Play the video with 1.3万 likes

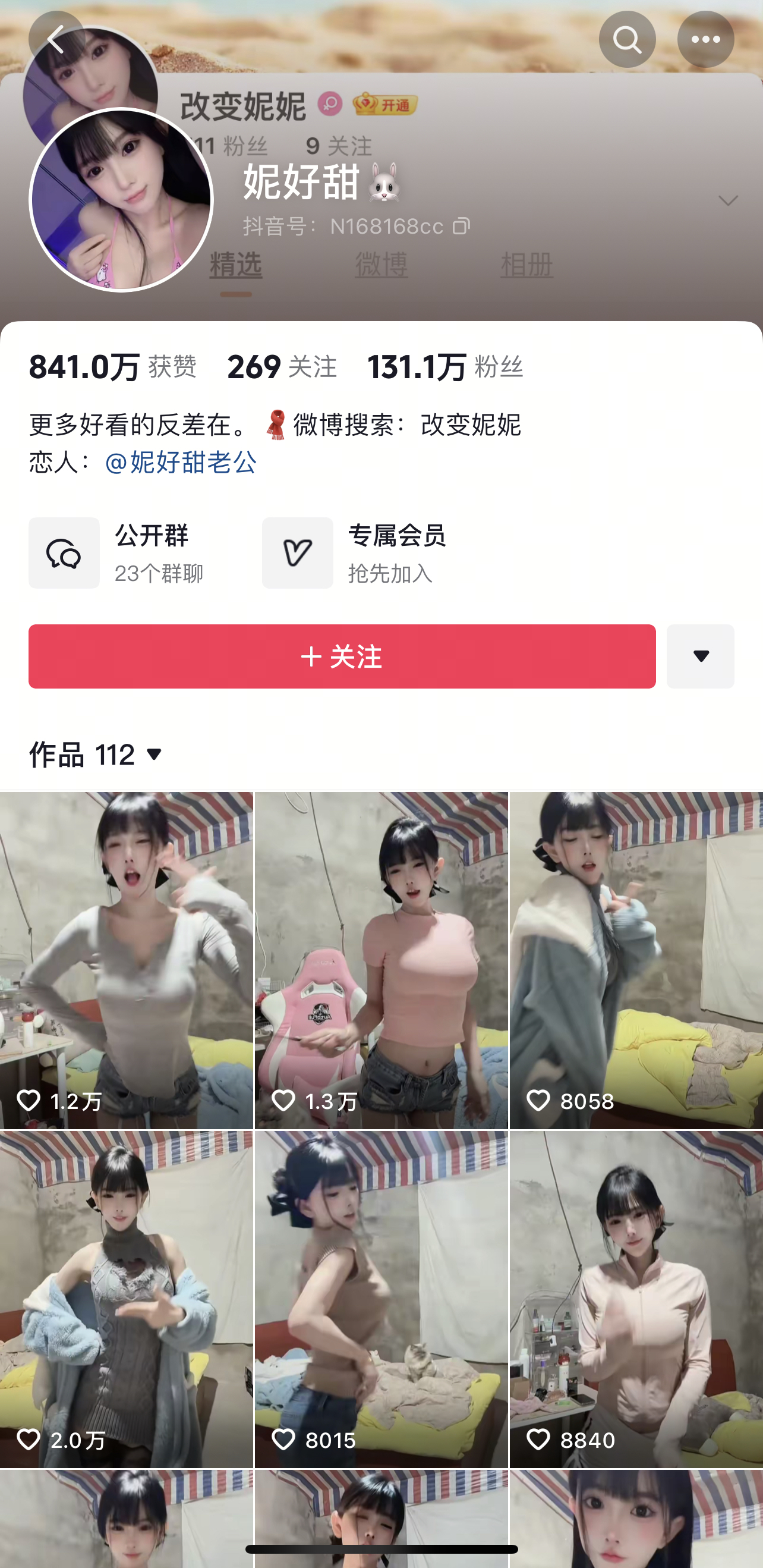[x=381, y=960]
